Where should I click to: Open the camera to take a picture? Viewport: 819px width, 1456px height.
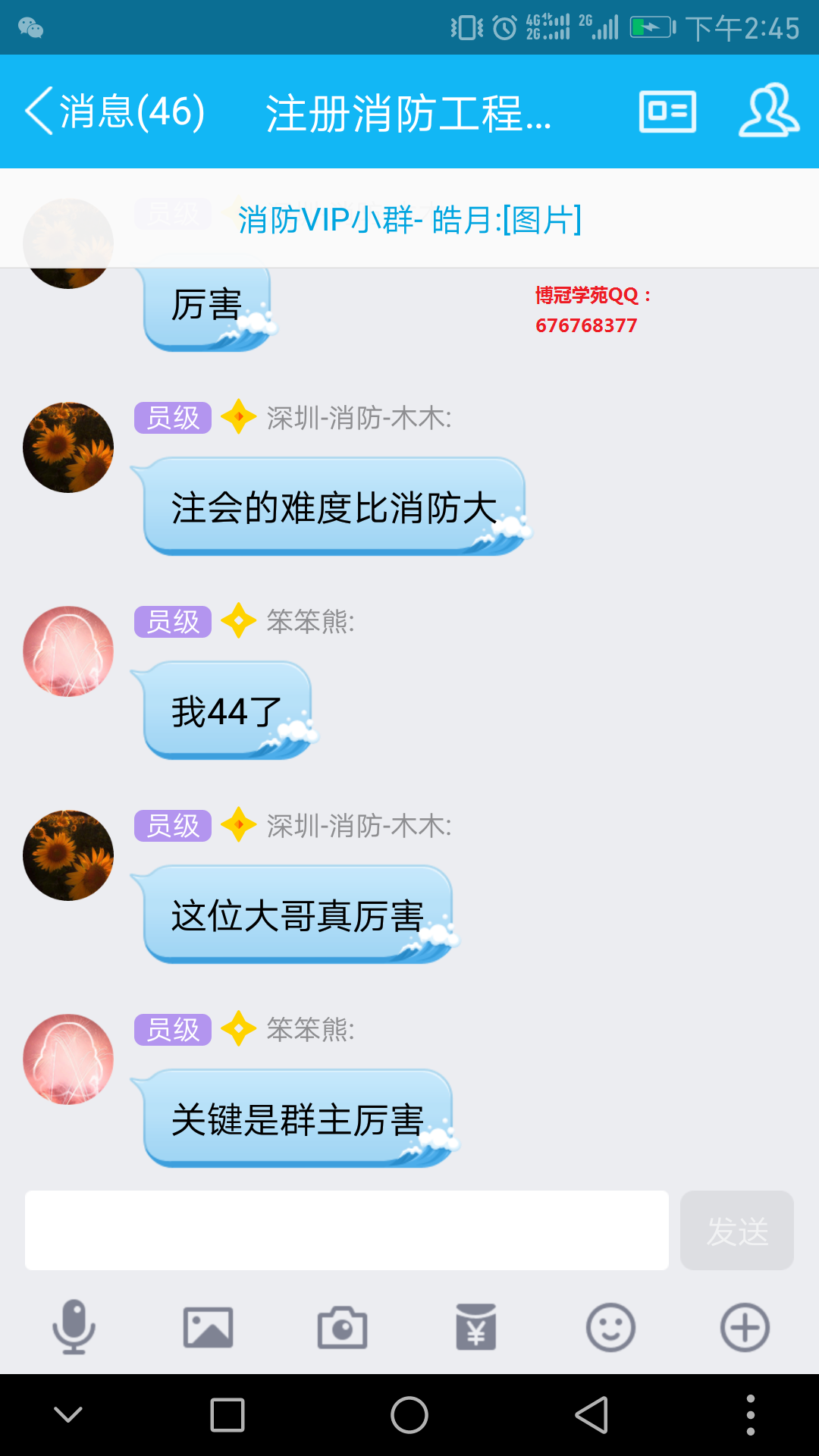pos(342,1327)
